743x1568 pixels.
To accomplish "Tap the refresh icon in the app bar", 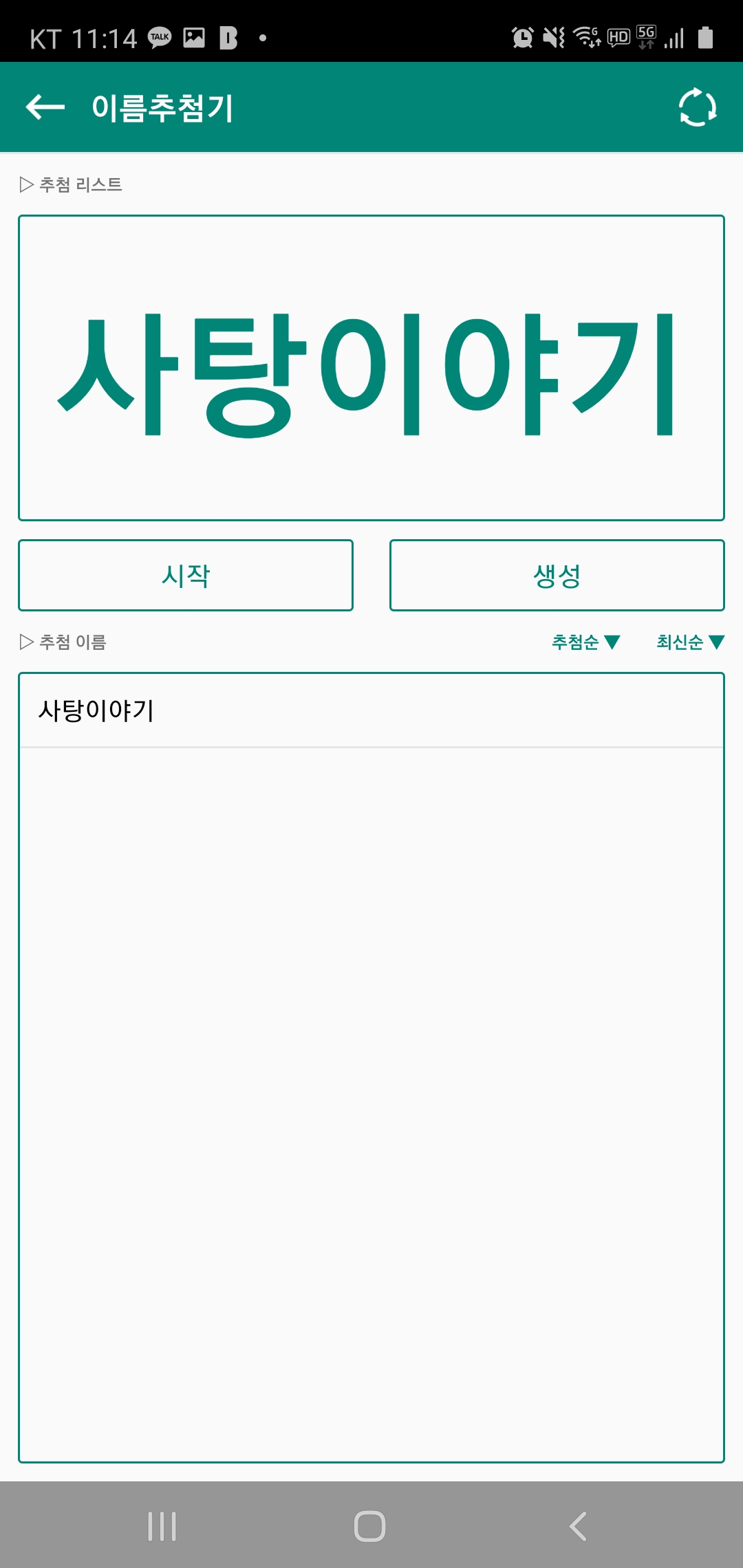I will point(697,107).
